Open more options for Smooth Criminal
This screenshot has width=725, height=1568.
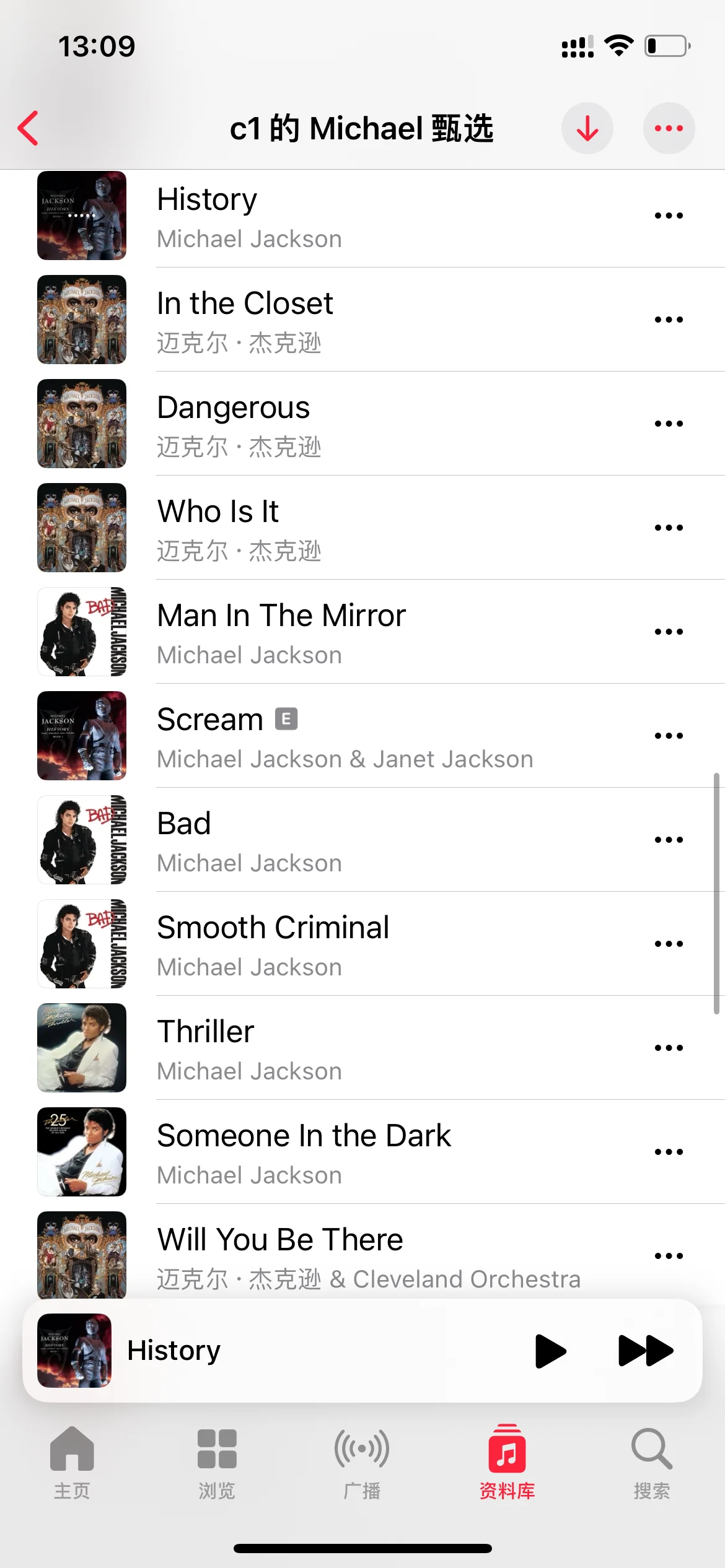(669, 944)
